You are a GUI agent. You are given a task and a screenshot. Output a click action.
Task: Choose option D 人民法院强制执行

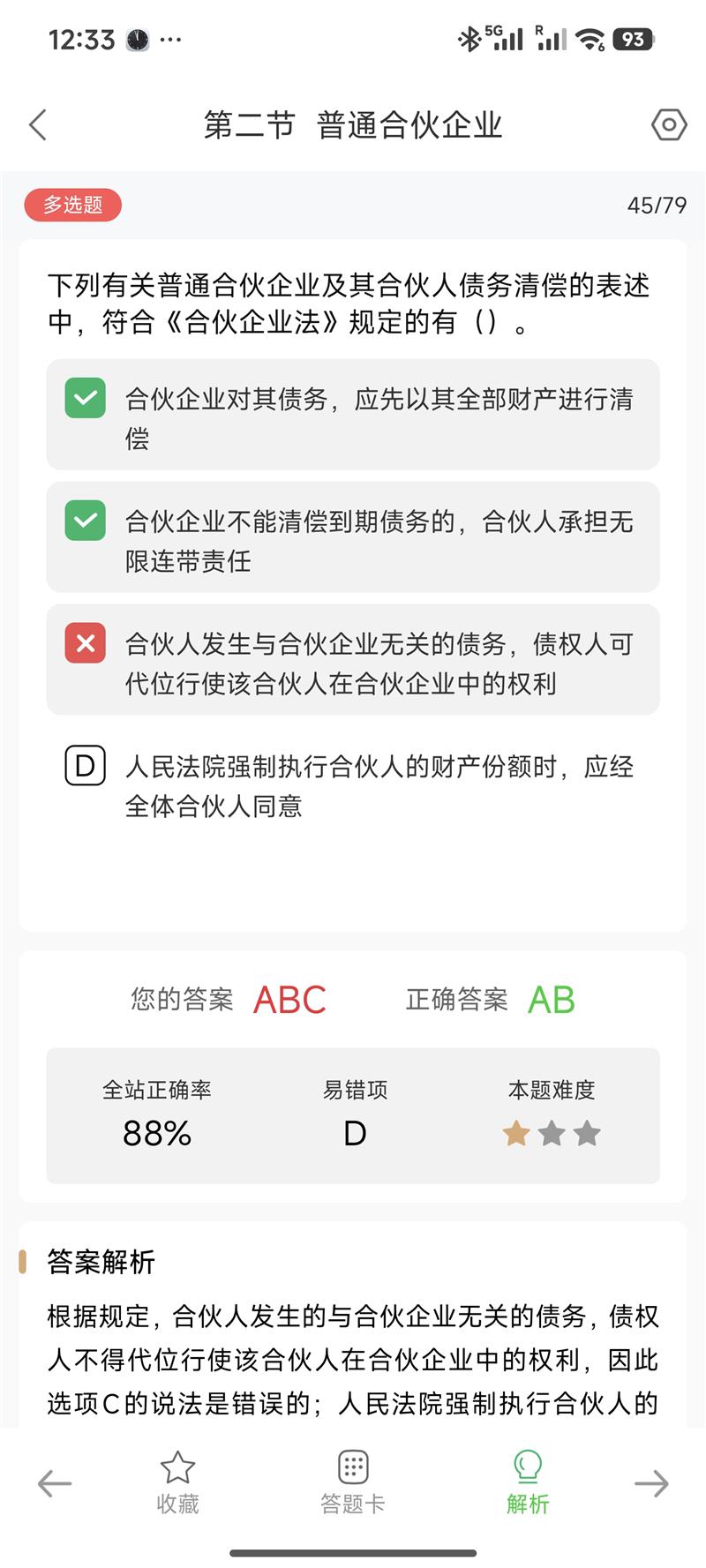(x=353, y=784)
